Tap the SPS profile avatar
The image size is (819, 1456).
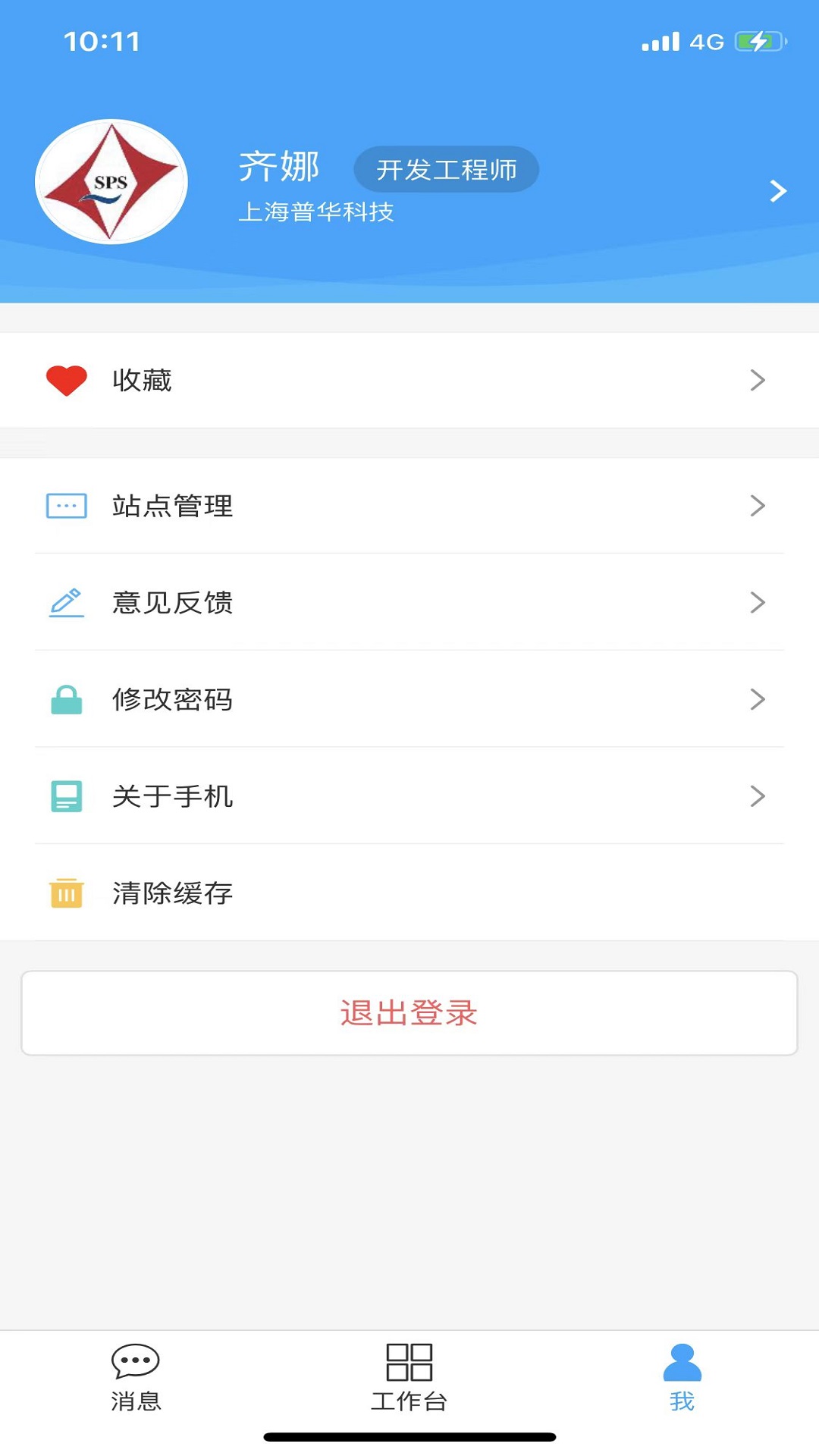point(111,182)
